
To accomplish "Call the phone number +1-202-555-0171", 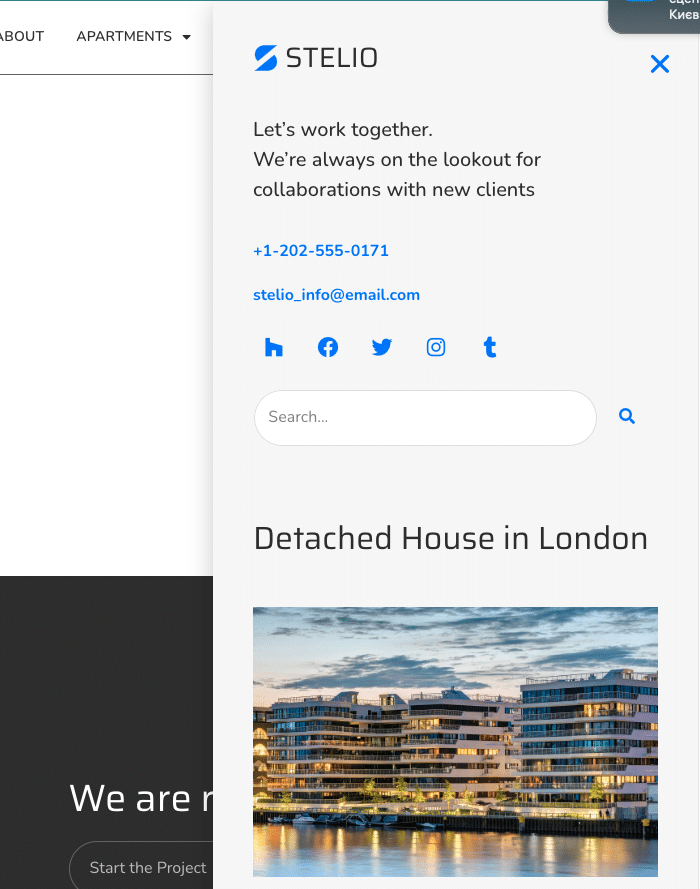I will point(321,251).
